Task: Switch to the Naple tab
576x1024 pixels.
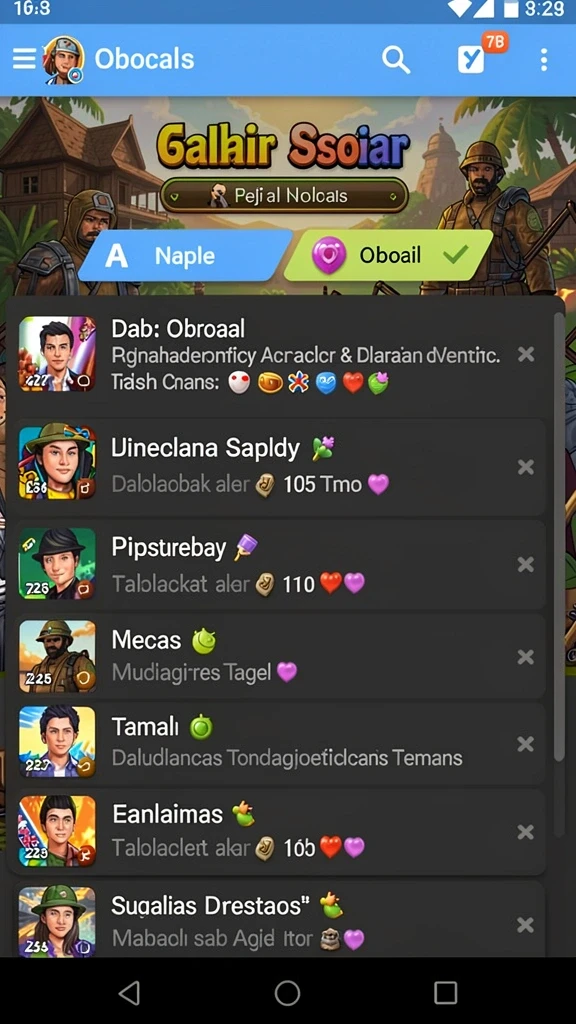Action: click(x=185, y=256)
